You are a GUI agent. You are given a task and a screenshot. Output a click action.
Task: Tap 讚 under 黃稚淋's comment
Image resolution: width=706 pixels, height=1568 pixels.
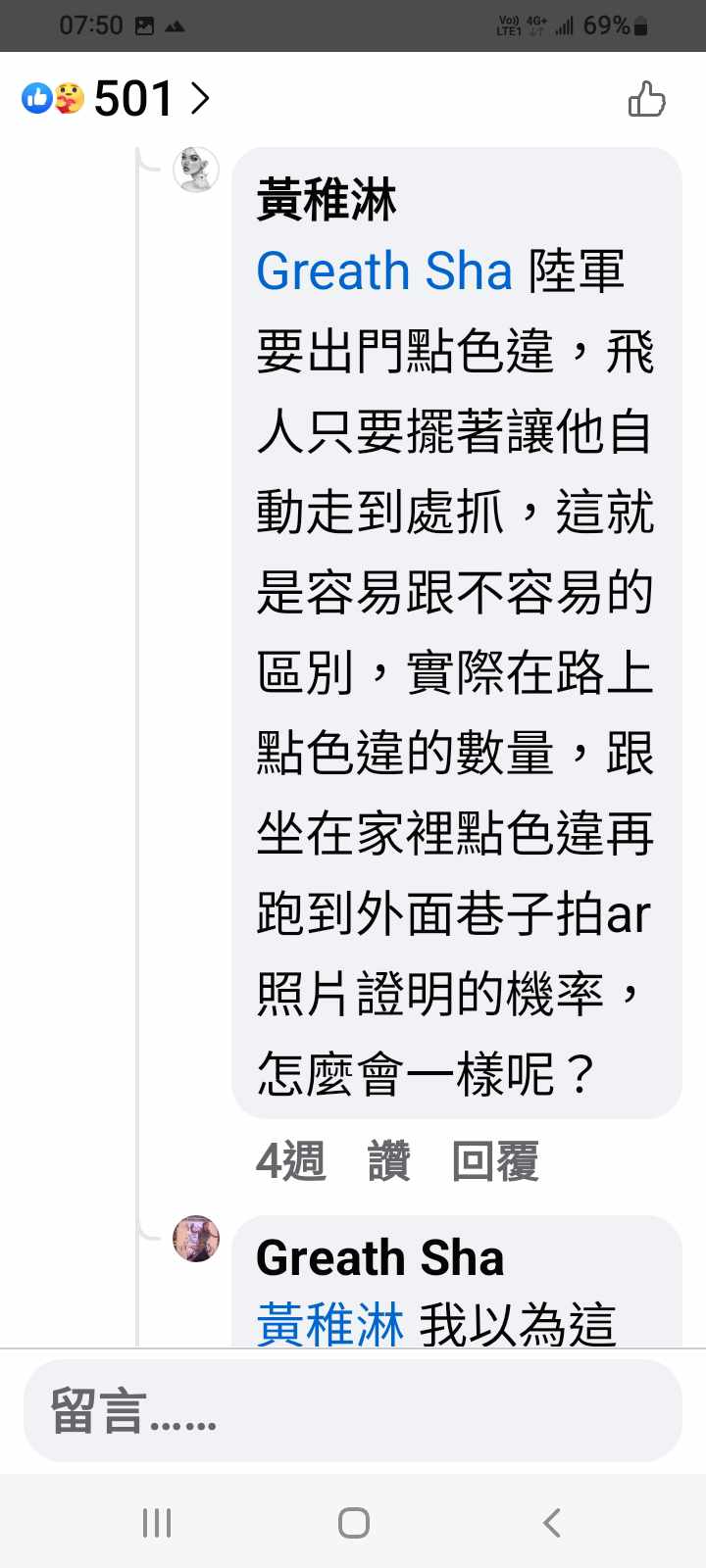click(388, 1161)
